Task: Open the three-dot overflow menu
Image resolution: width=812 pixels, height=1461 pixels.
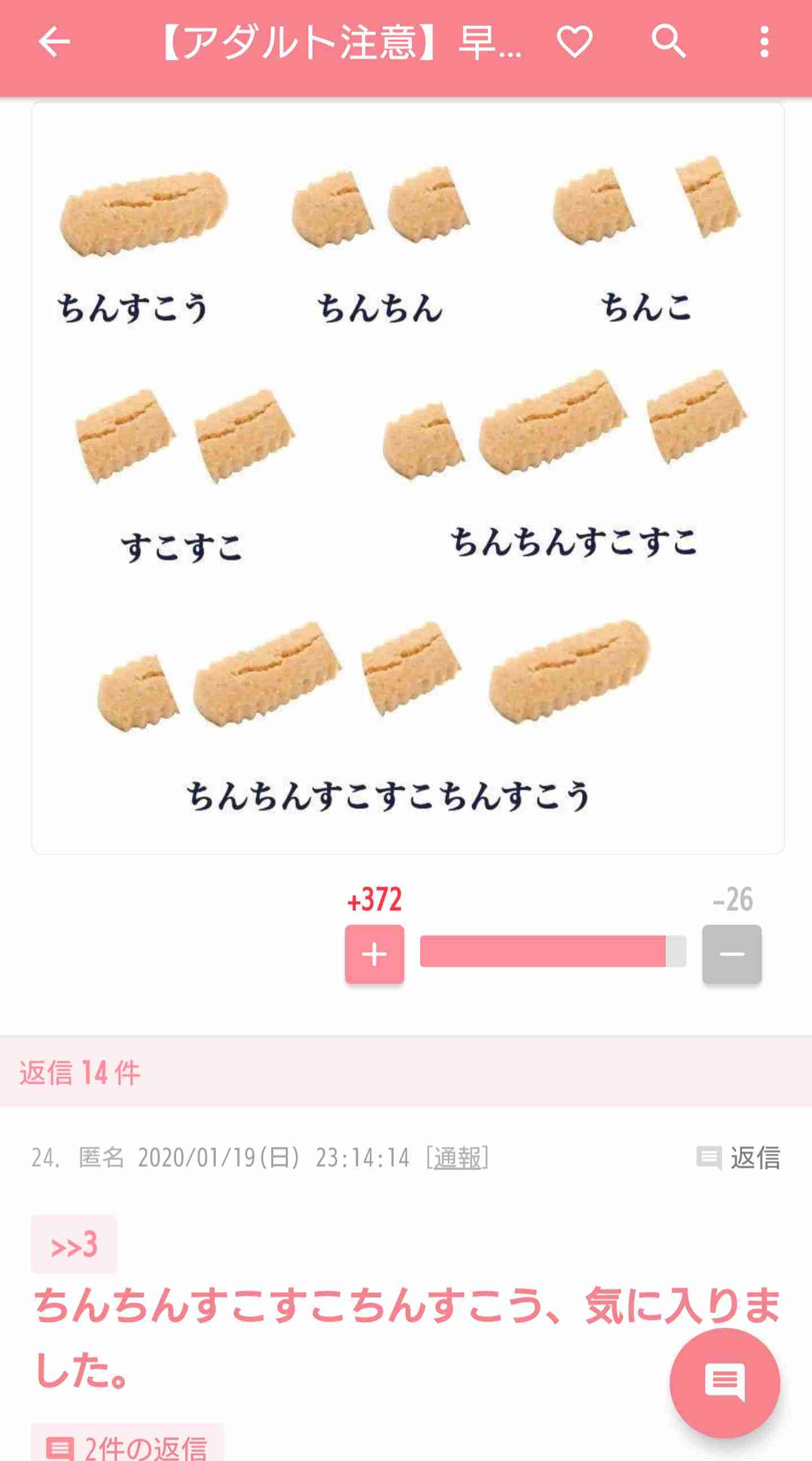Action: 765,41
